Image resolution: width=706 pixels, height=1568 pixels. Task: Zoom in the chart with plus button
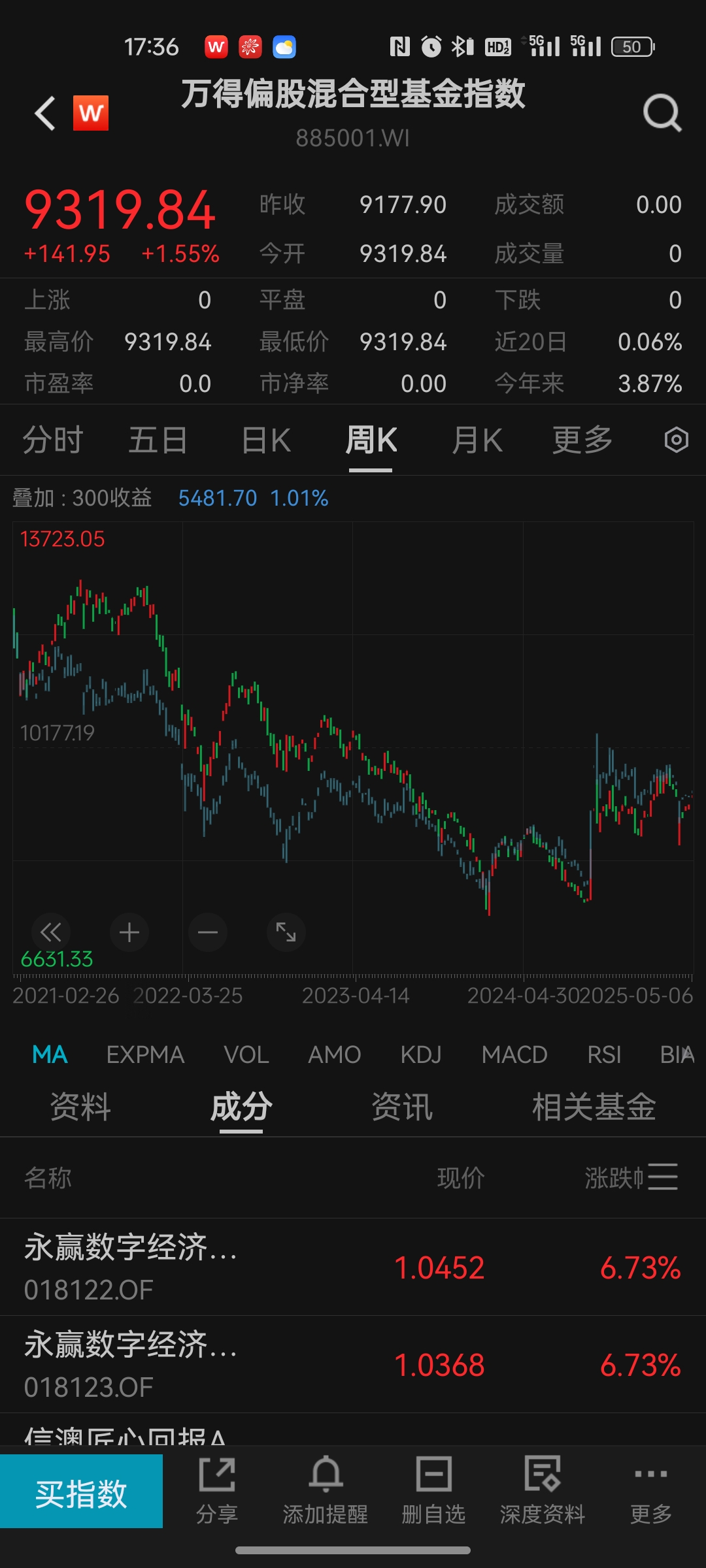(x=129, y=932)
